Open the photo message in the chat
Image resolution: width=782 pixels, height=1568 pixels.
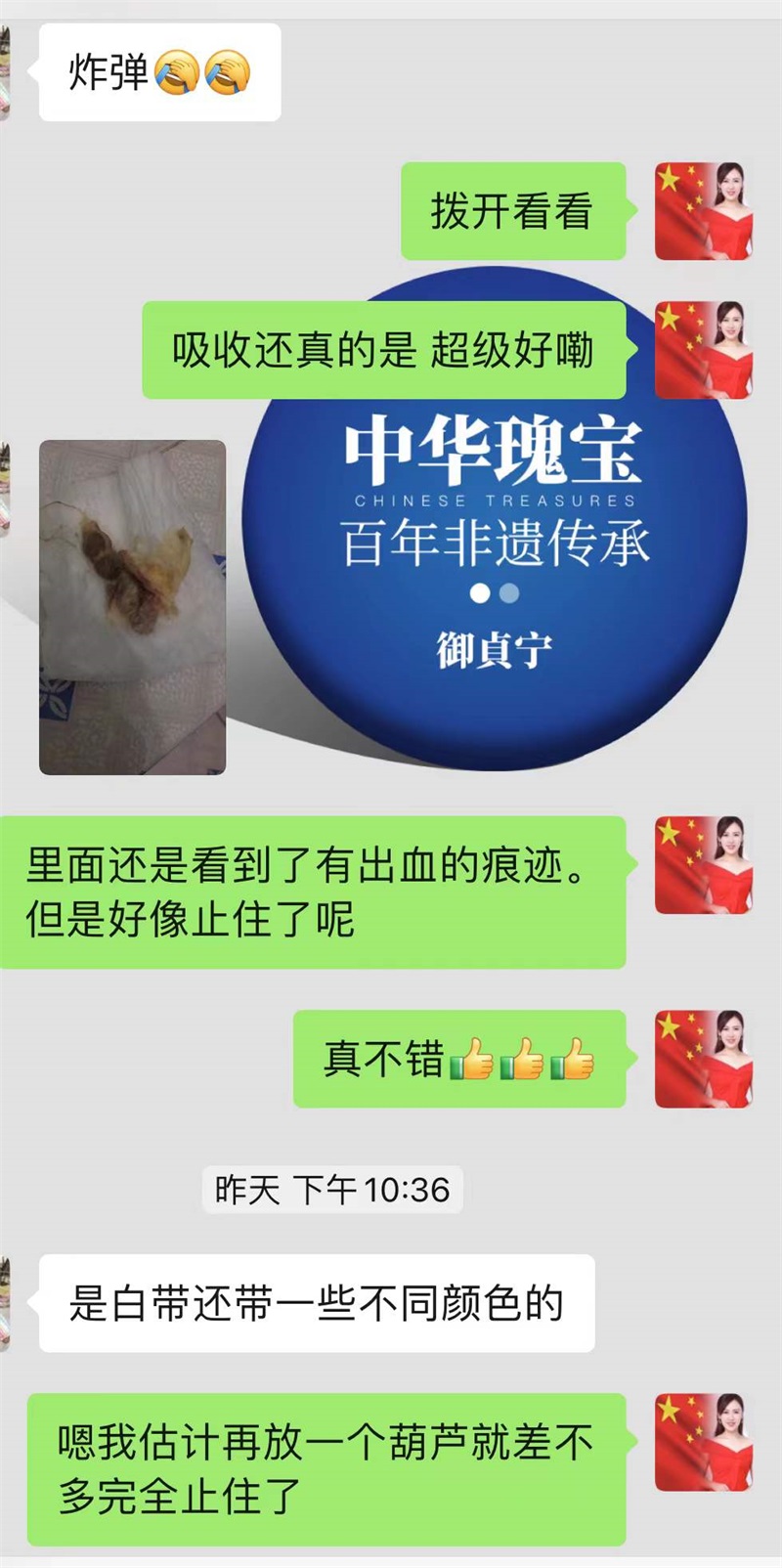pyautogui.click(x=132, y=607)
